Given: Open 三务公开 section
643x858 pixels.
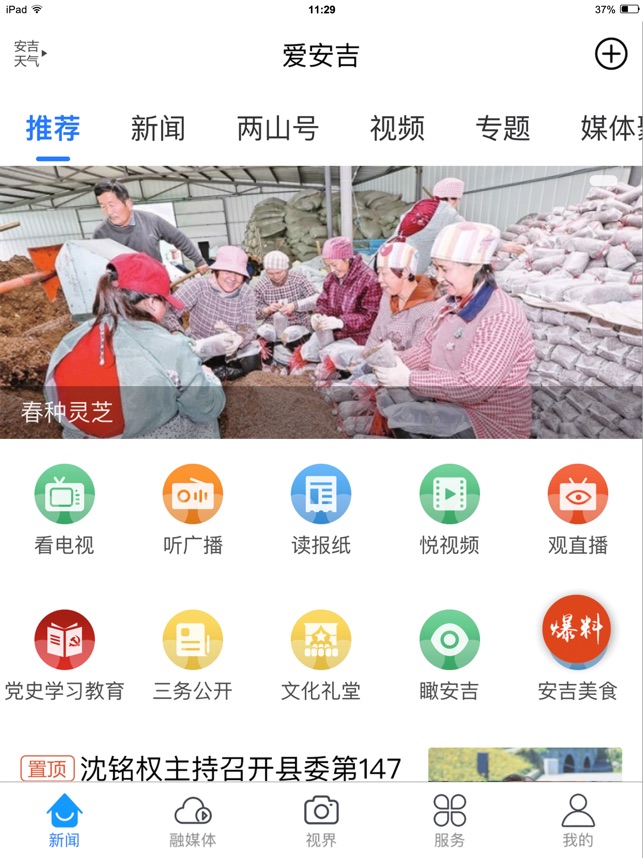Looking at the screenshot, I should 193,655.
